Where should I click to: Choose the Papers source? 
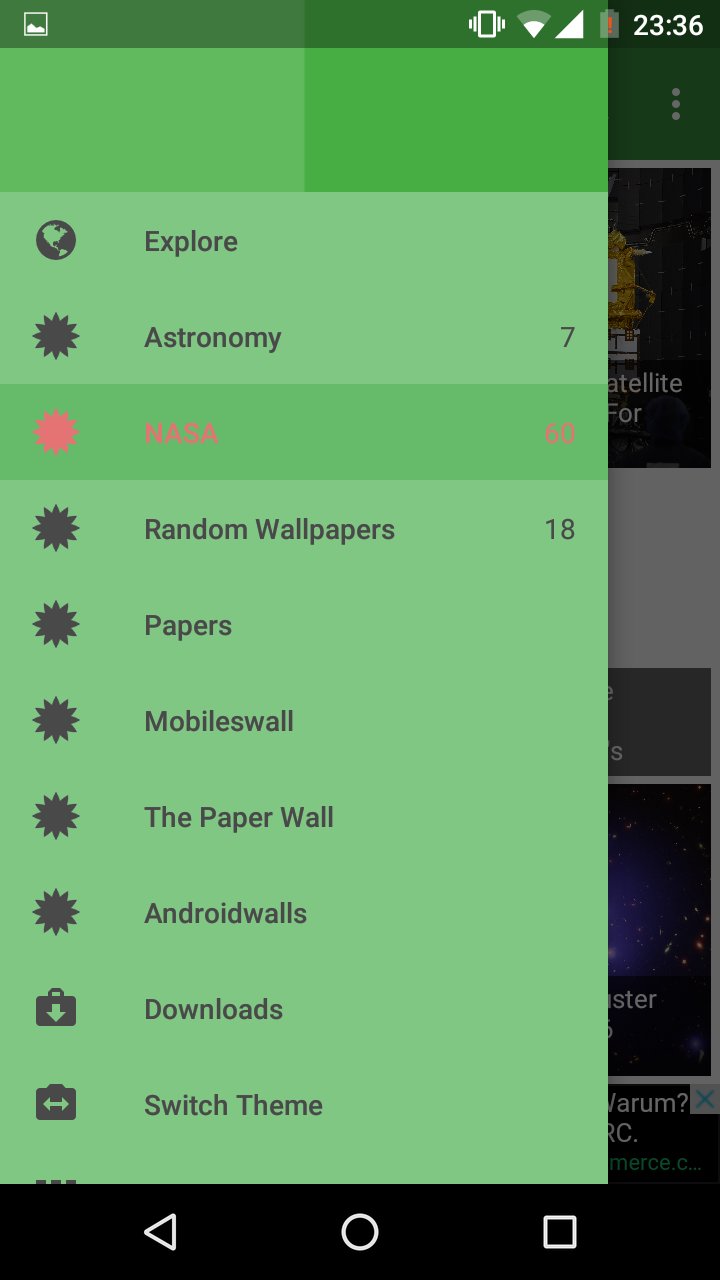tap(304, 624)
